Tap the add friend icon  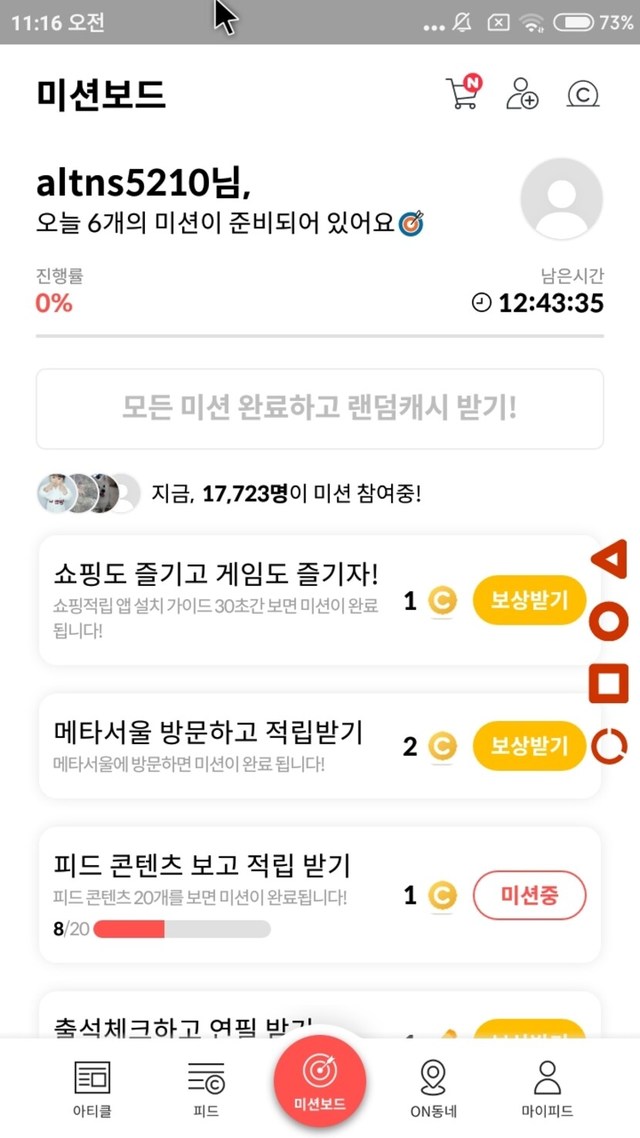[522, 93]
